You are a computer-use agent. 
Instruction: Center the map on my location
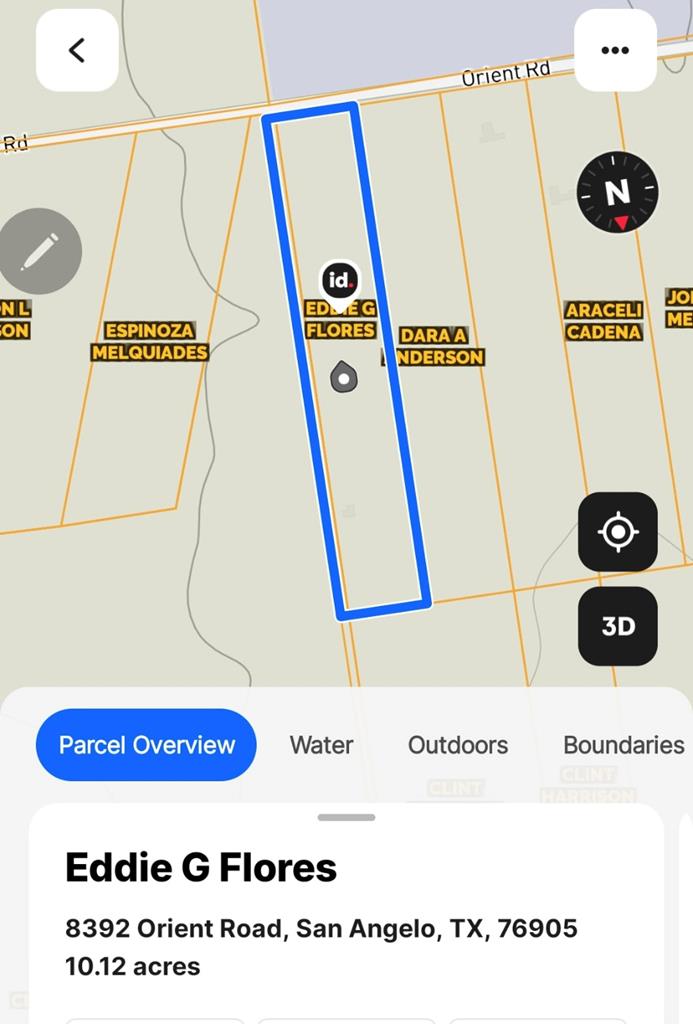618,532
